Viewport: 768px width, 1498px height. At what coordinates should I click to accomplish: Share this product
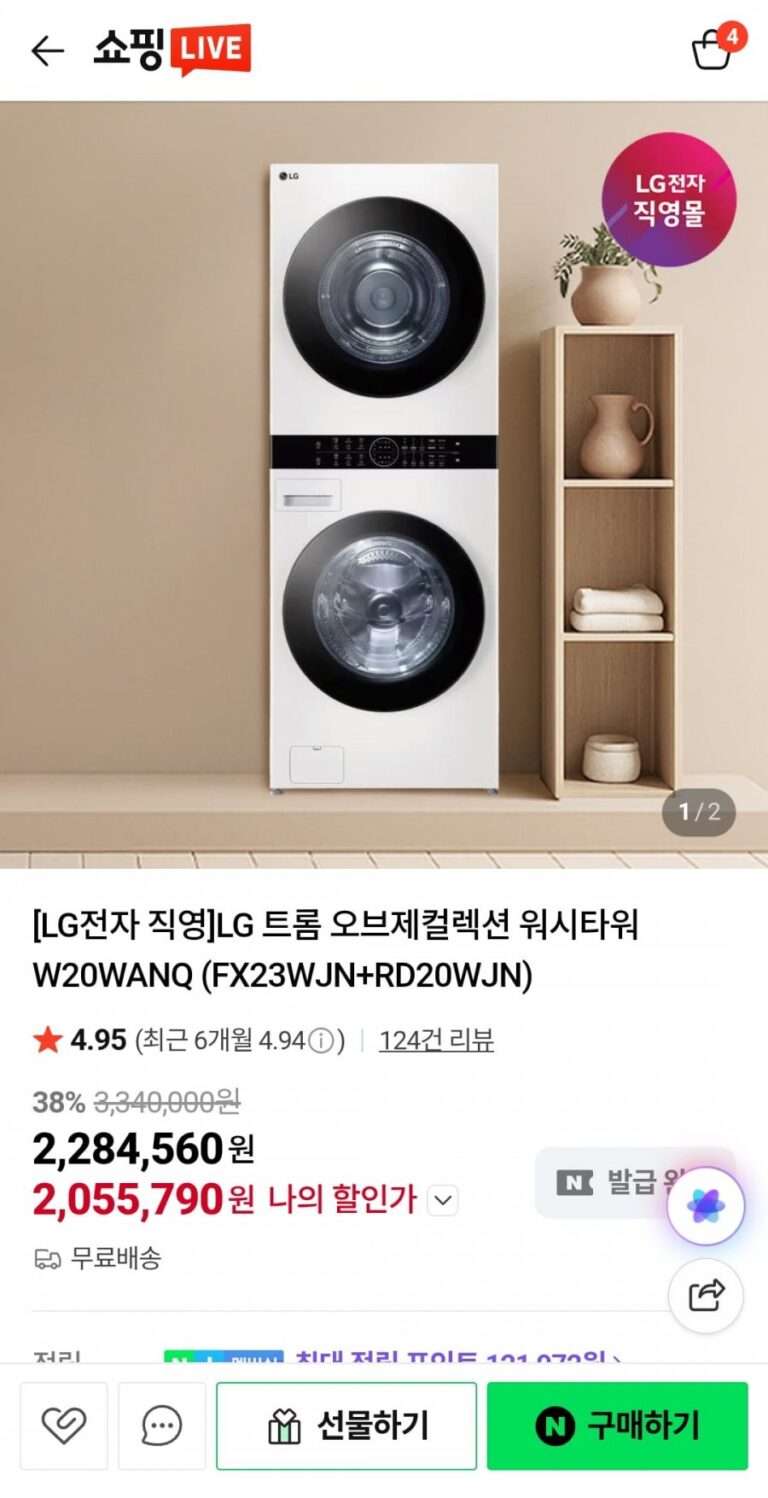pos(706,1296)
